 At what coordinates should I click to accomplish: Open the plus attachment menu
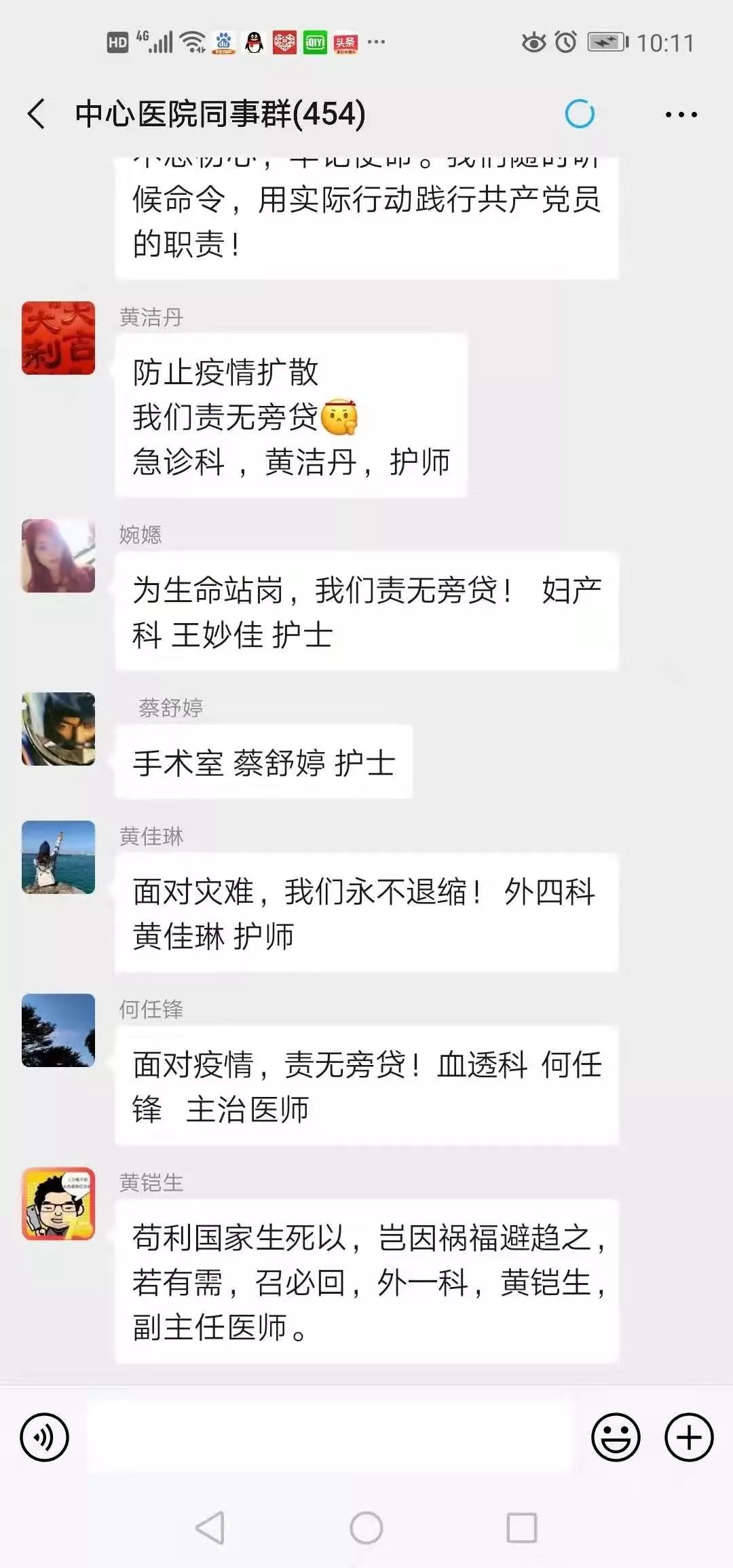(x=688, y=1437)
